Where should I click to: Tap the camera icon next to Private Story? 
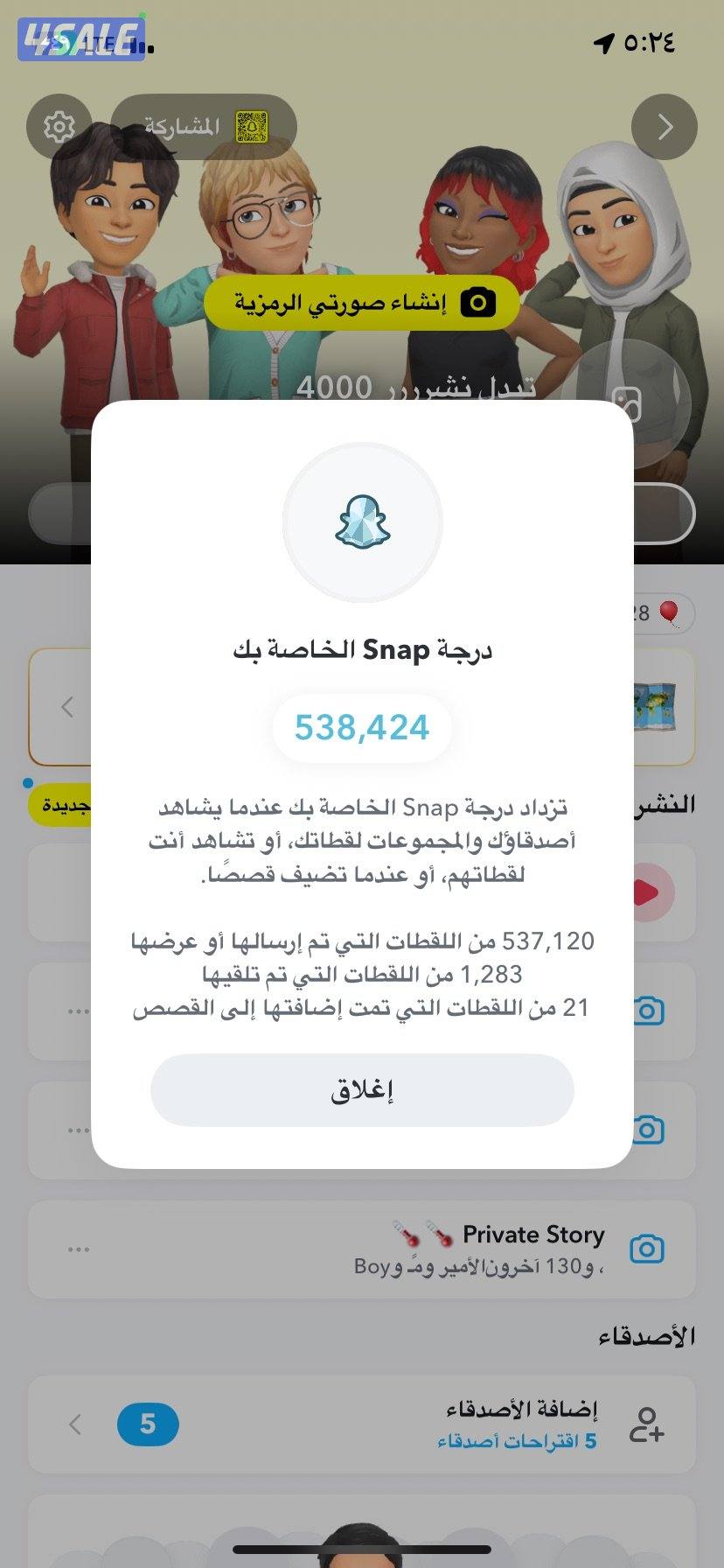pyautogui.click(x=649, y=1249)
